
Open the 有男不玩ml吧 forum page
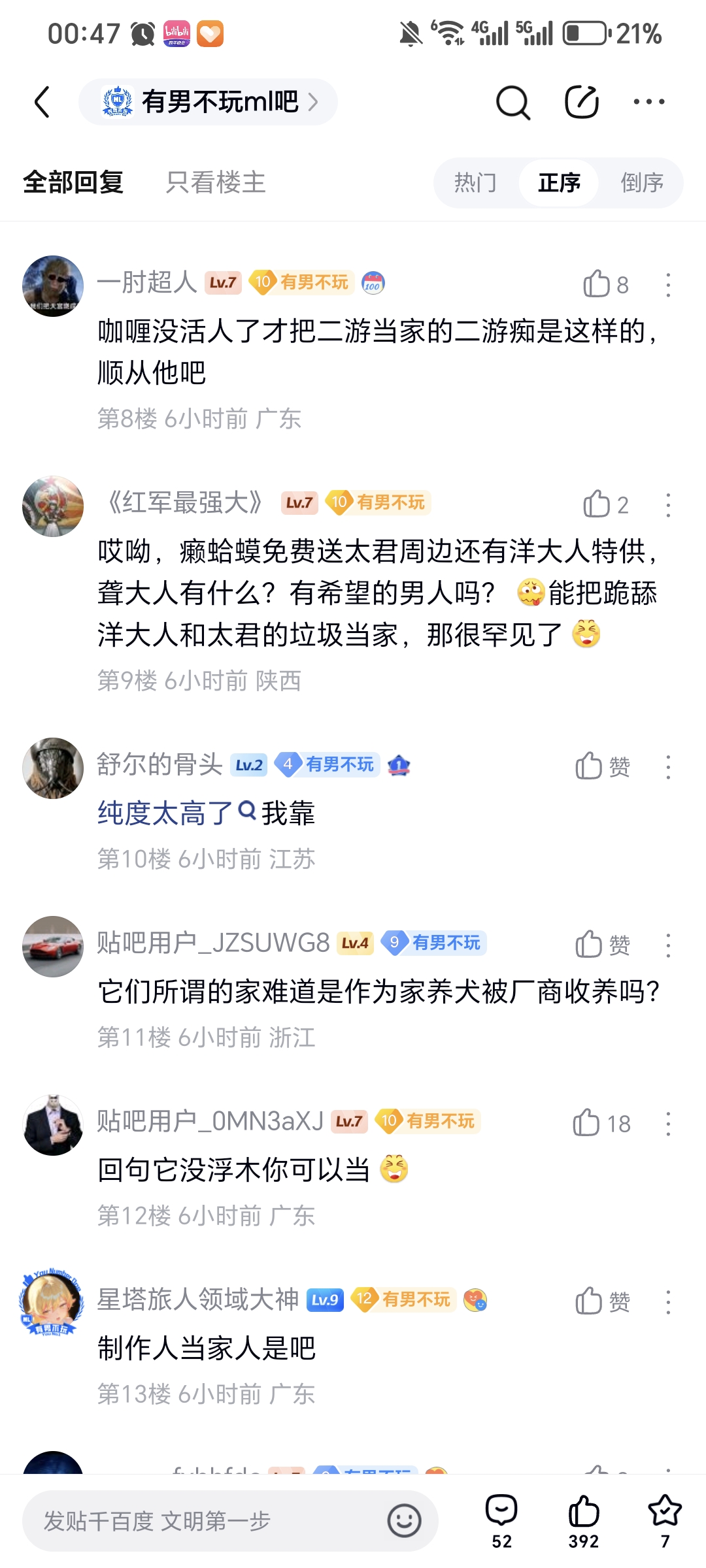click(209, 102)
